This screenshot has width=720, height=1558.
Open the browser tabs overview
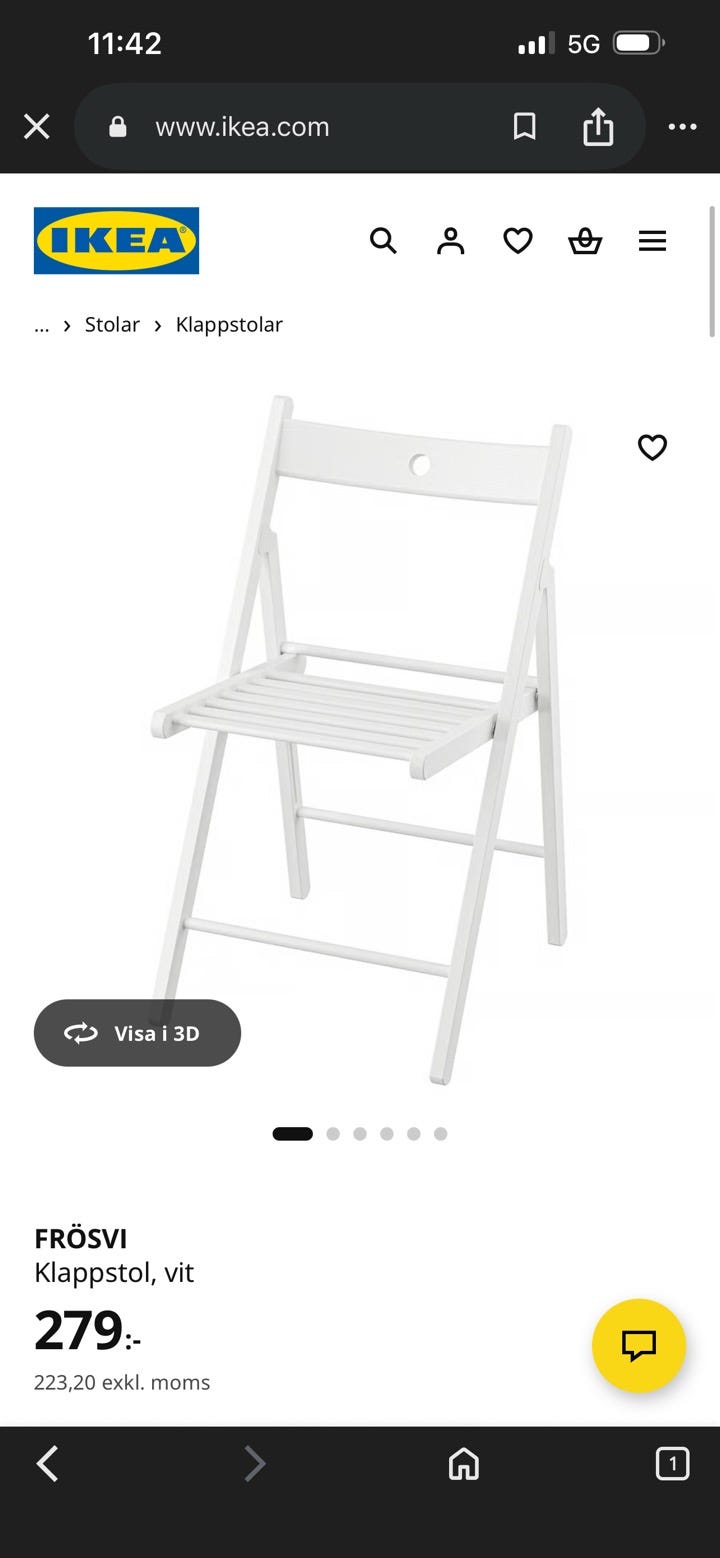pyautogui.click(x=672, y=1465)
